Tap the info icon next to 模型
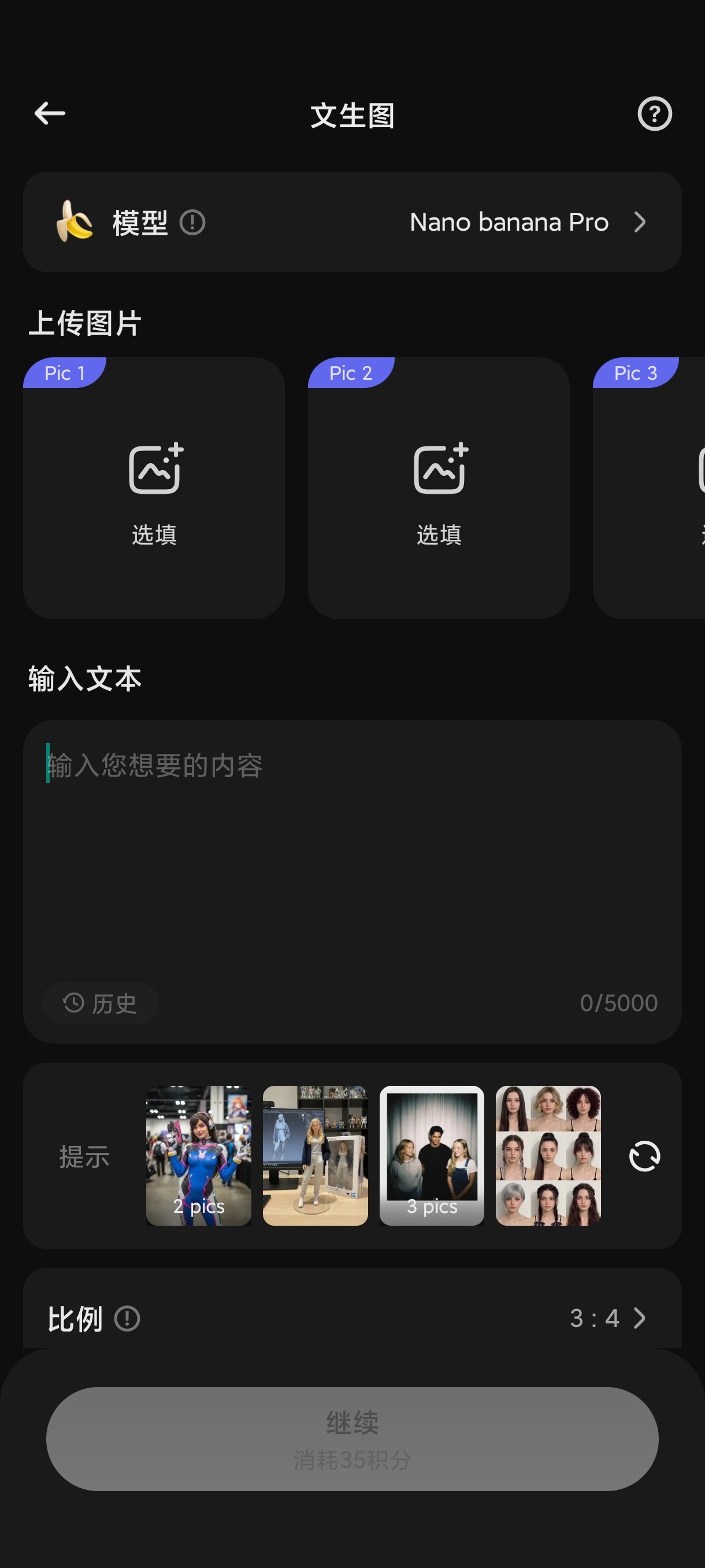 (x=194, y=222)
